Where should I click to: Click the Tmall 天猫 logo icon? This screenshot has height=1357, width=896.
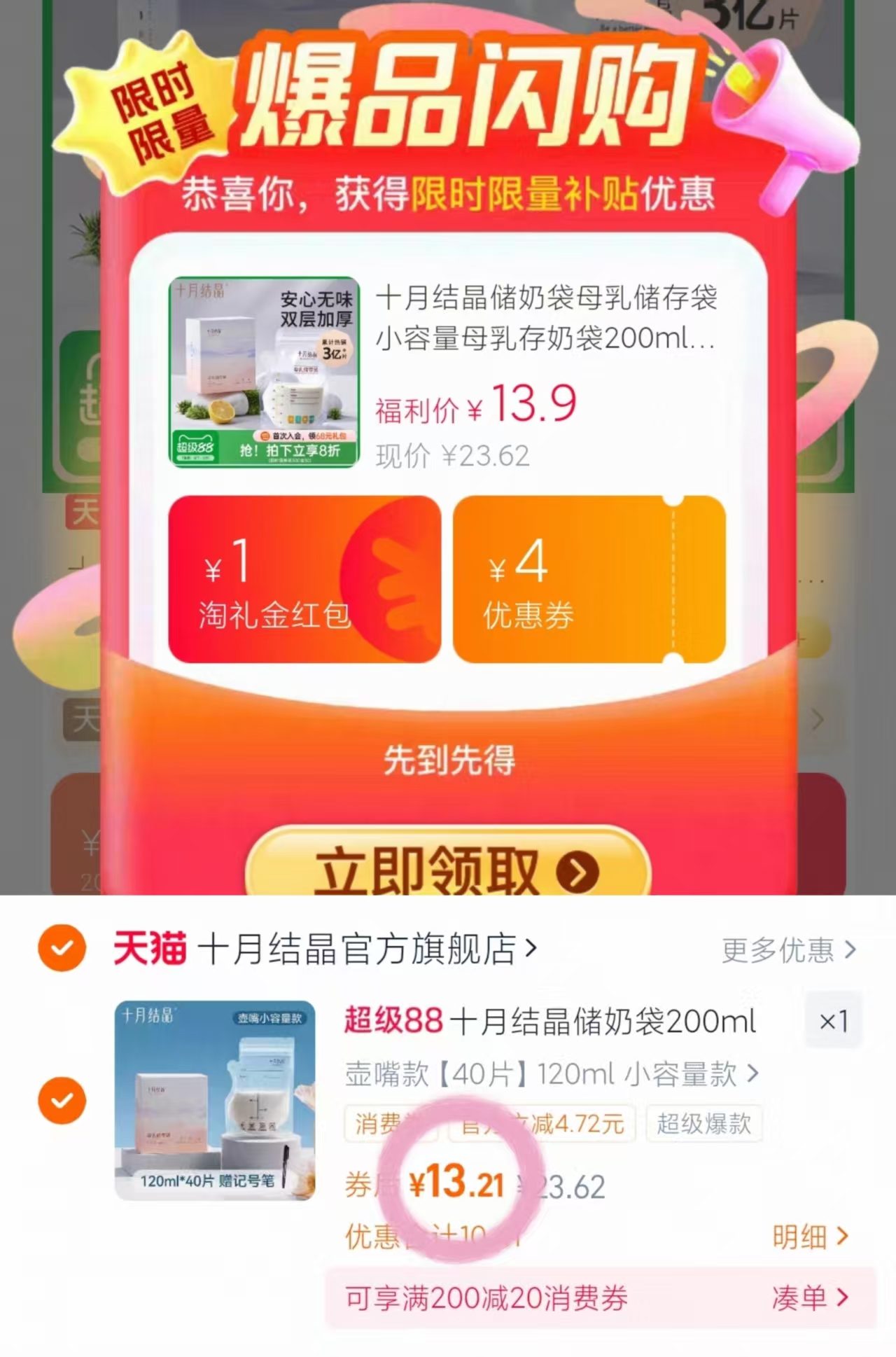[x=150, y=949]
